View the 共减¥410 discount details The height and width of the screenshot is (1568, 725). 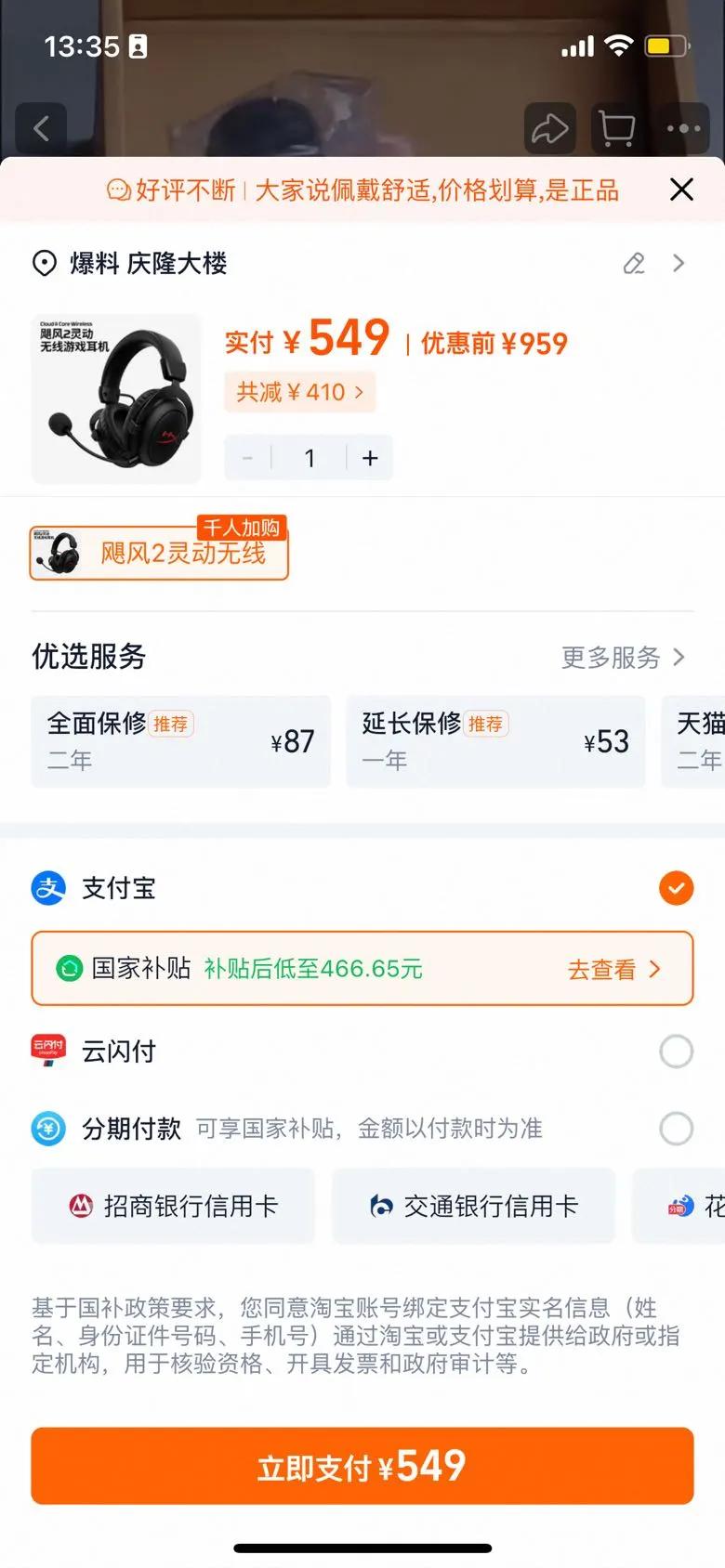pyautogui.click(x=299, y=392)
